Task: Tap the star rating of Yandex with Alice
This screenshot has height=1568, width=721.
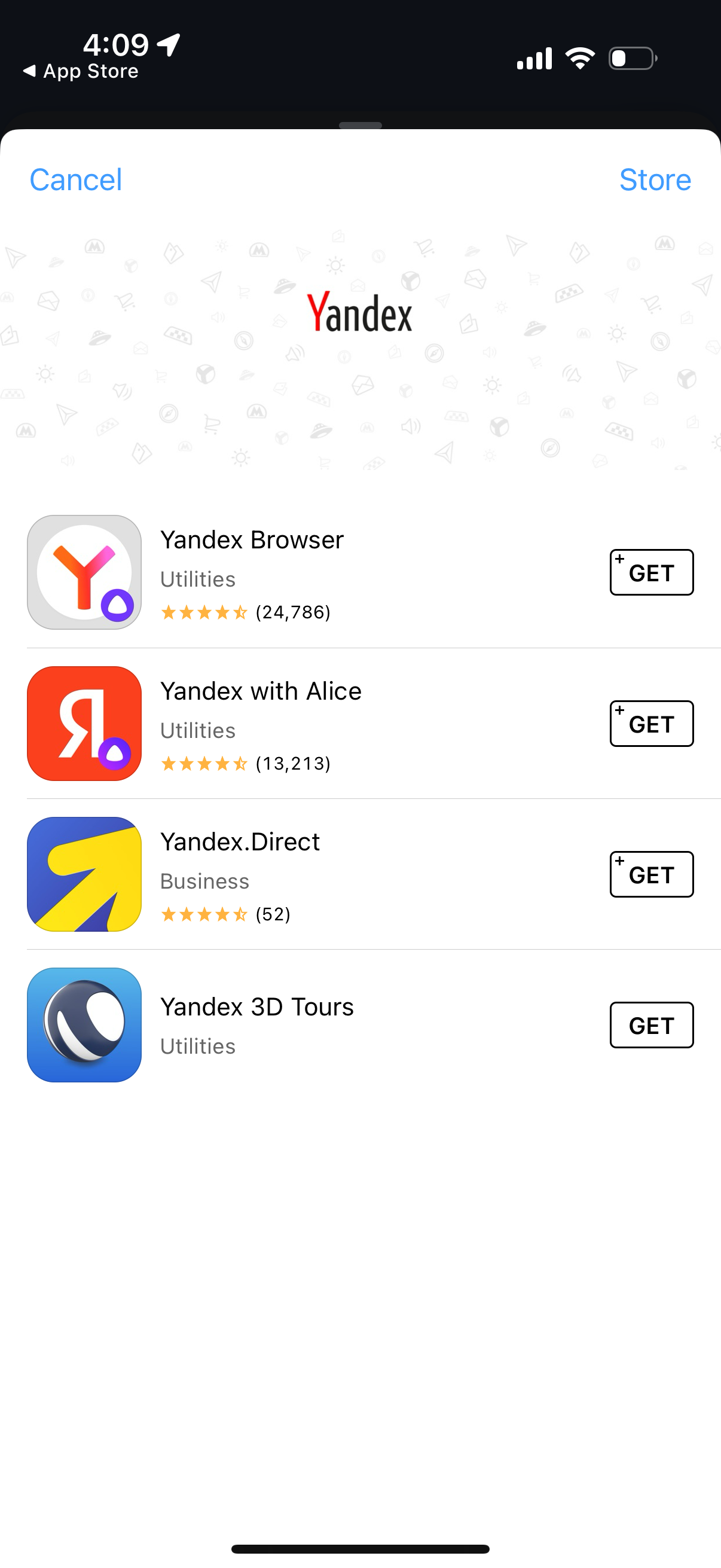Action: pyautogui.click(x=204, y=764)
